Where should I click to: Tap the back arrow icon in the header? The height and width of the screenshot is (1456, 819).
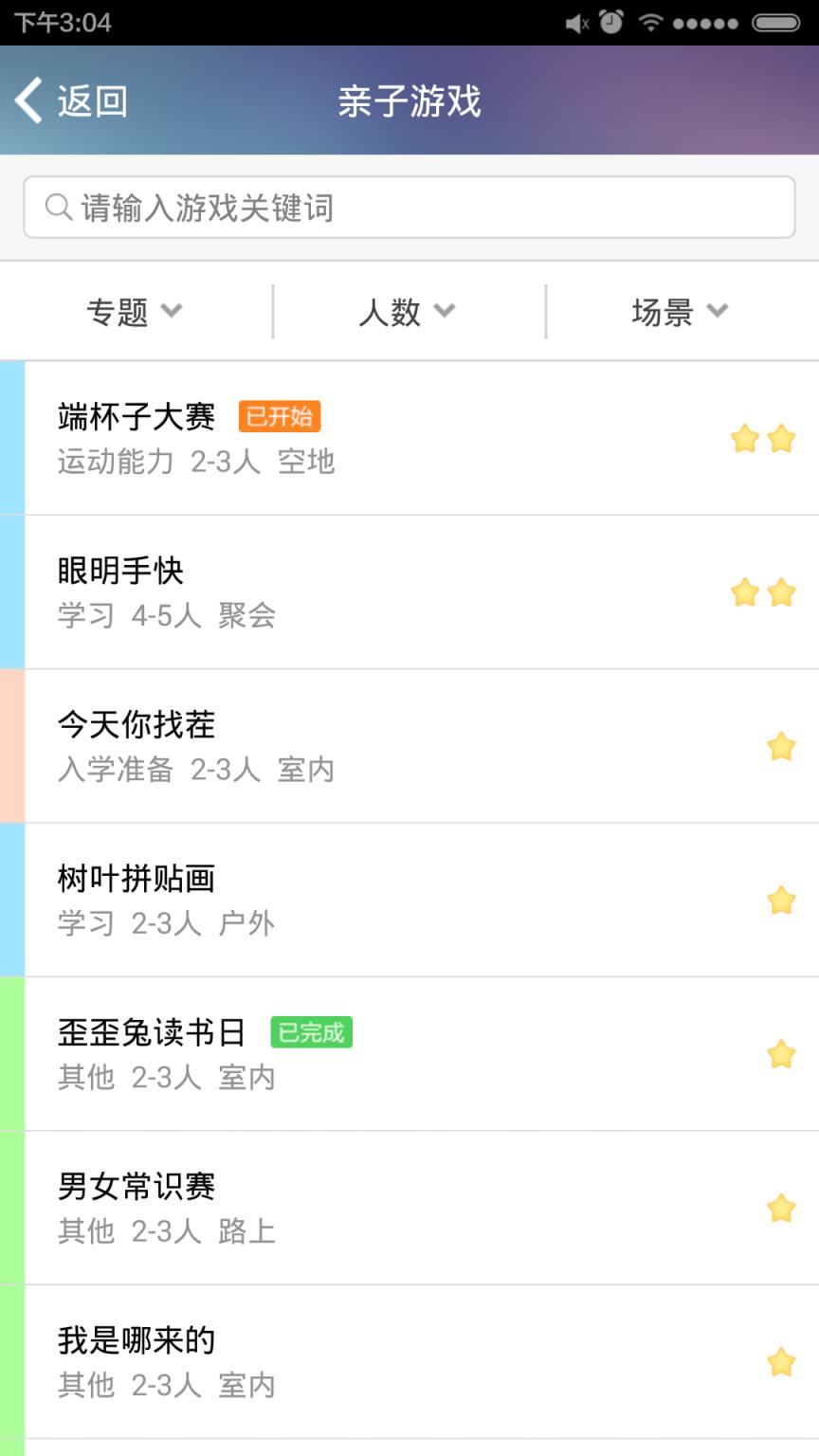(27, 99)
